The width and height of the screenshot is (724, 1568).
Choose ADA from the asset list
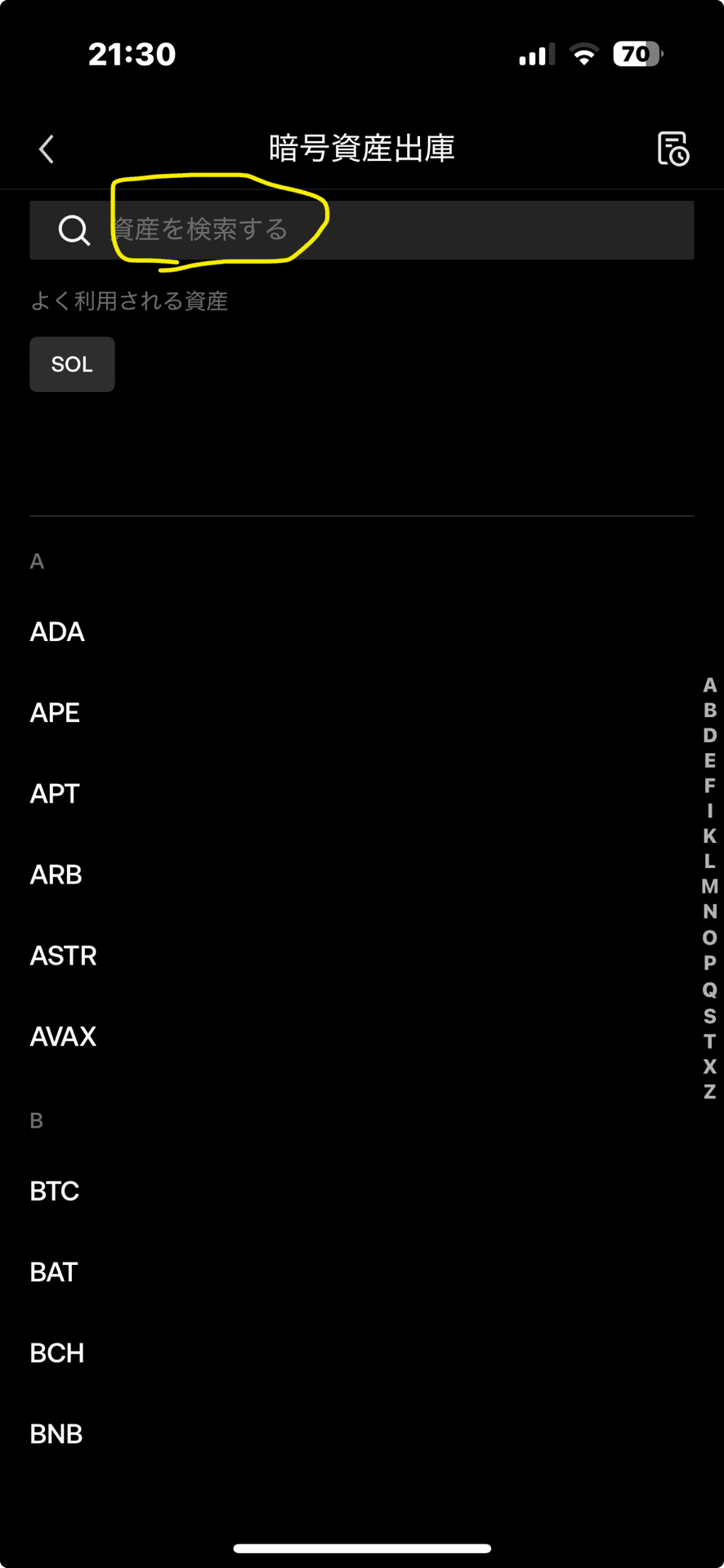click(x=57, y=631)
